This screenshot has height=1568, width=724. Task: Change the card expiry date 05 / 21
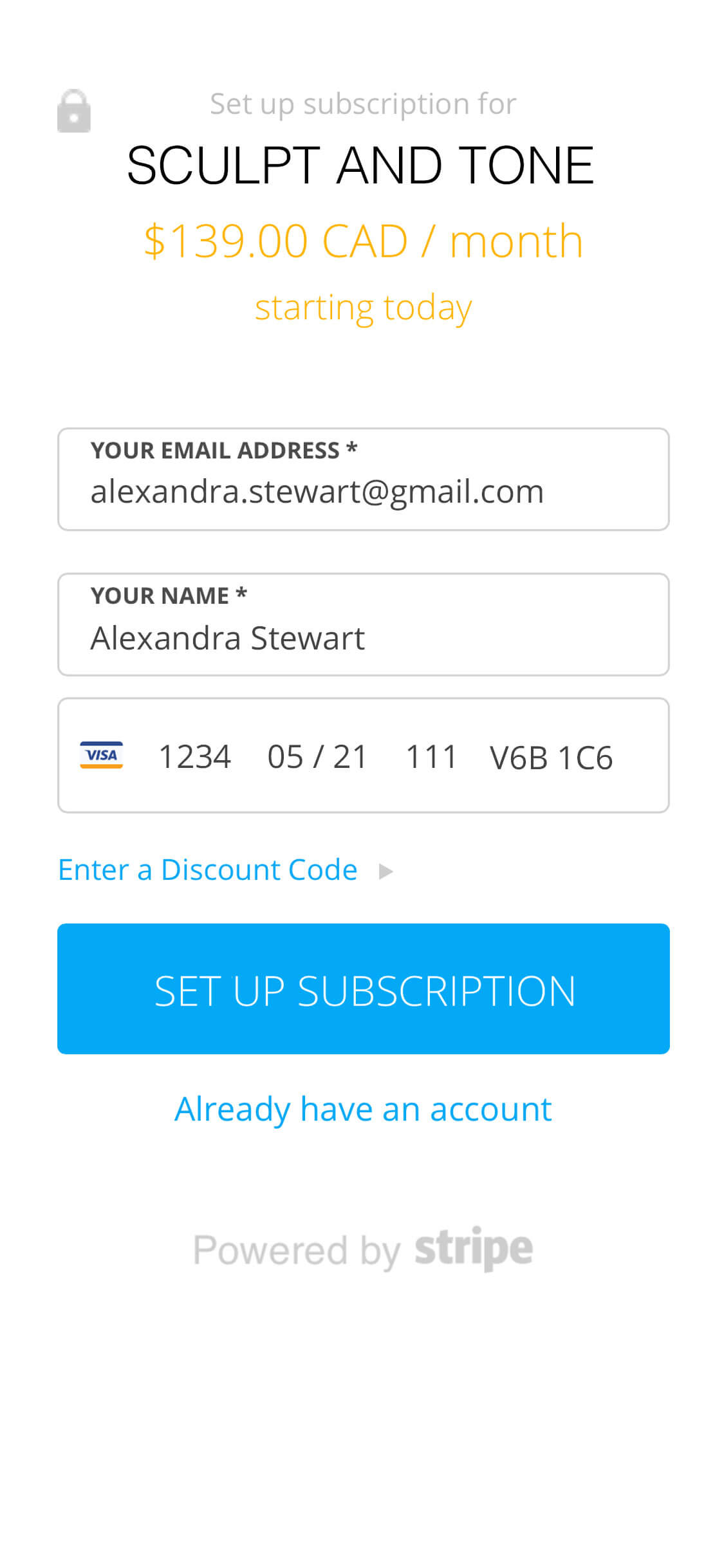coord(317,757)
